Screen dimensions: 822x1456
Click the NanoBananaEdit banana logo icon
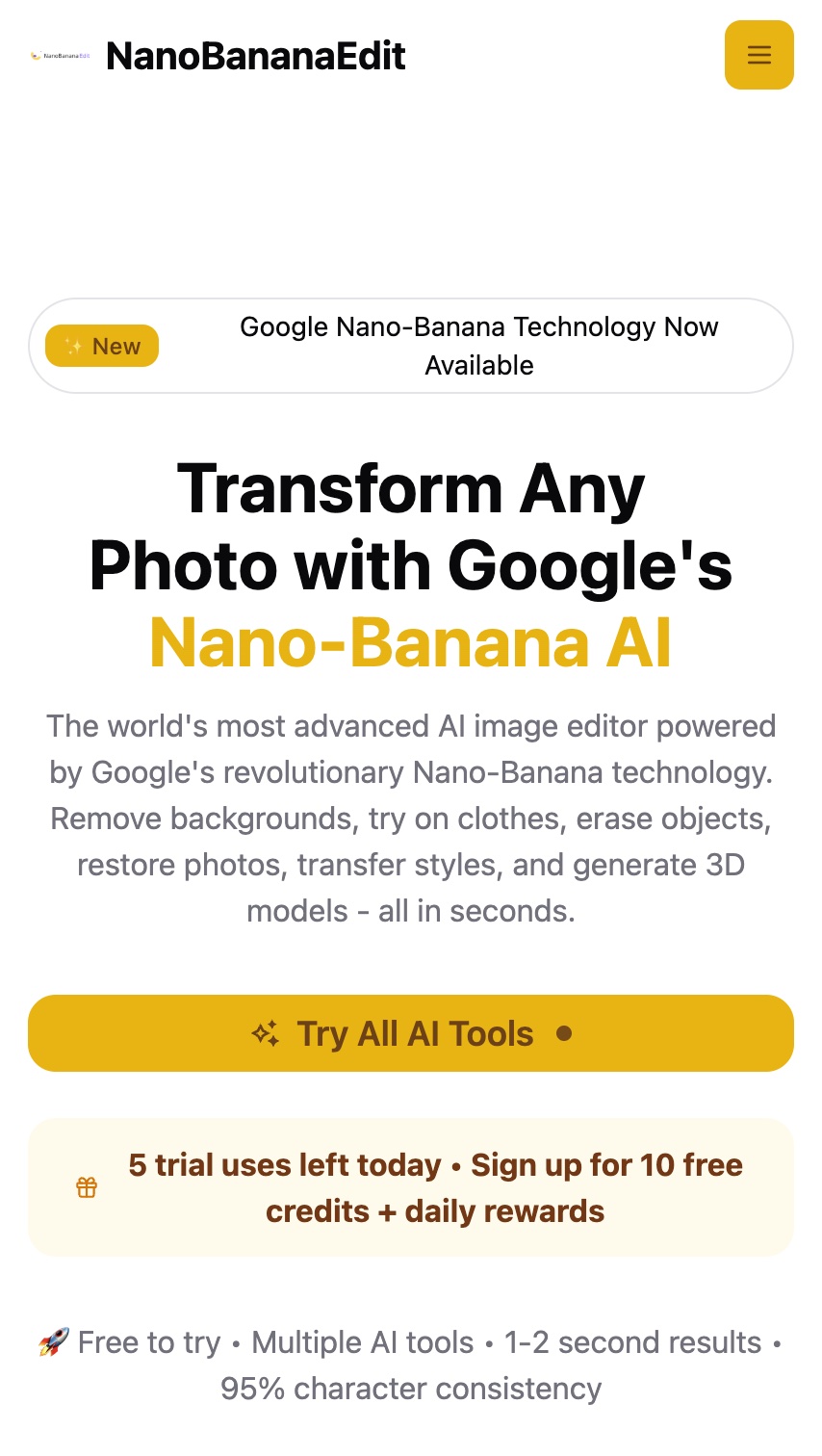pos(35,56)
